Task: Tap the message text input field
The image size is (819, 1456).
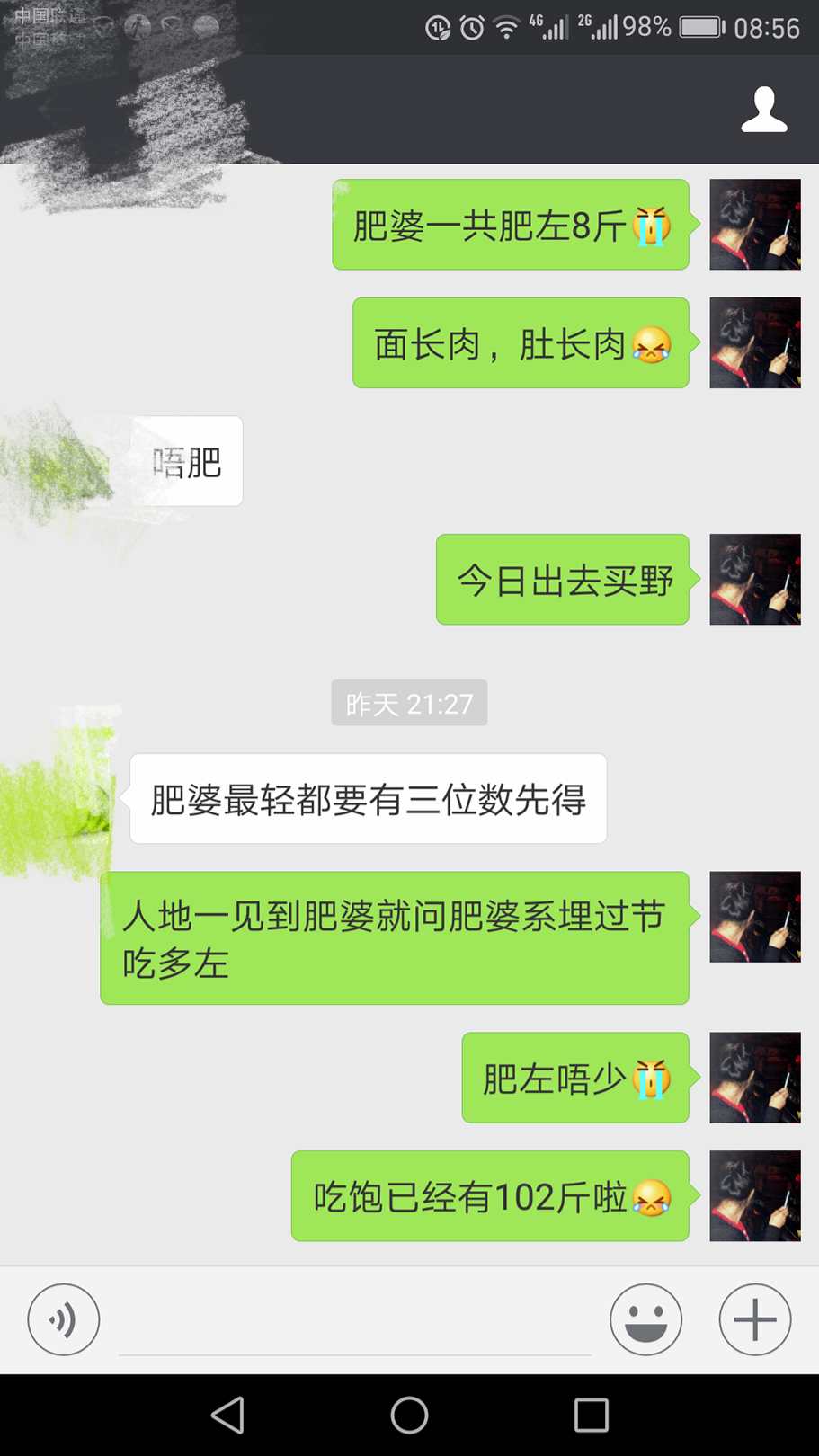Action: [x=354, y=1321]
